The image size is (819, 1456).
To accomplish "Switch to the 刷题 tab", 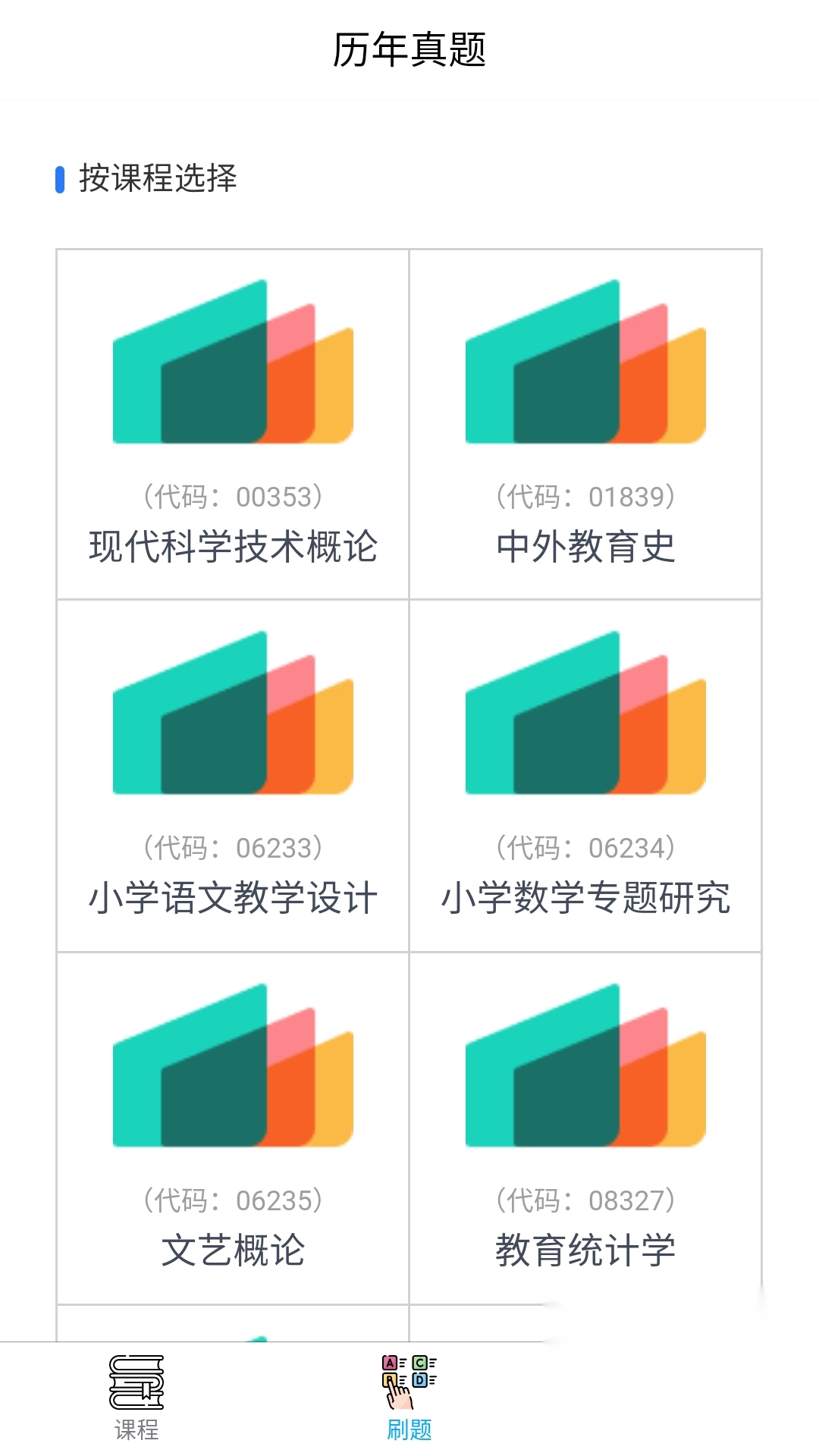I will click(409, 1398).
